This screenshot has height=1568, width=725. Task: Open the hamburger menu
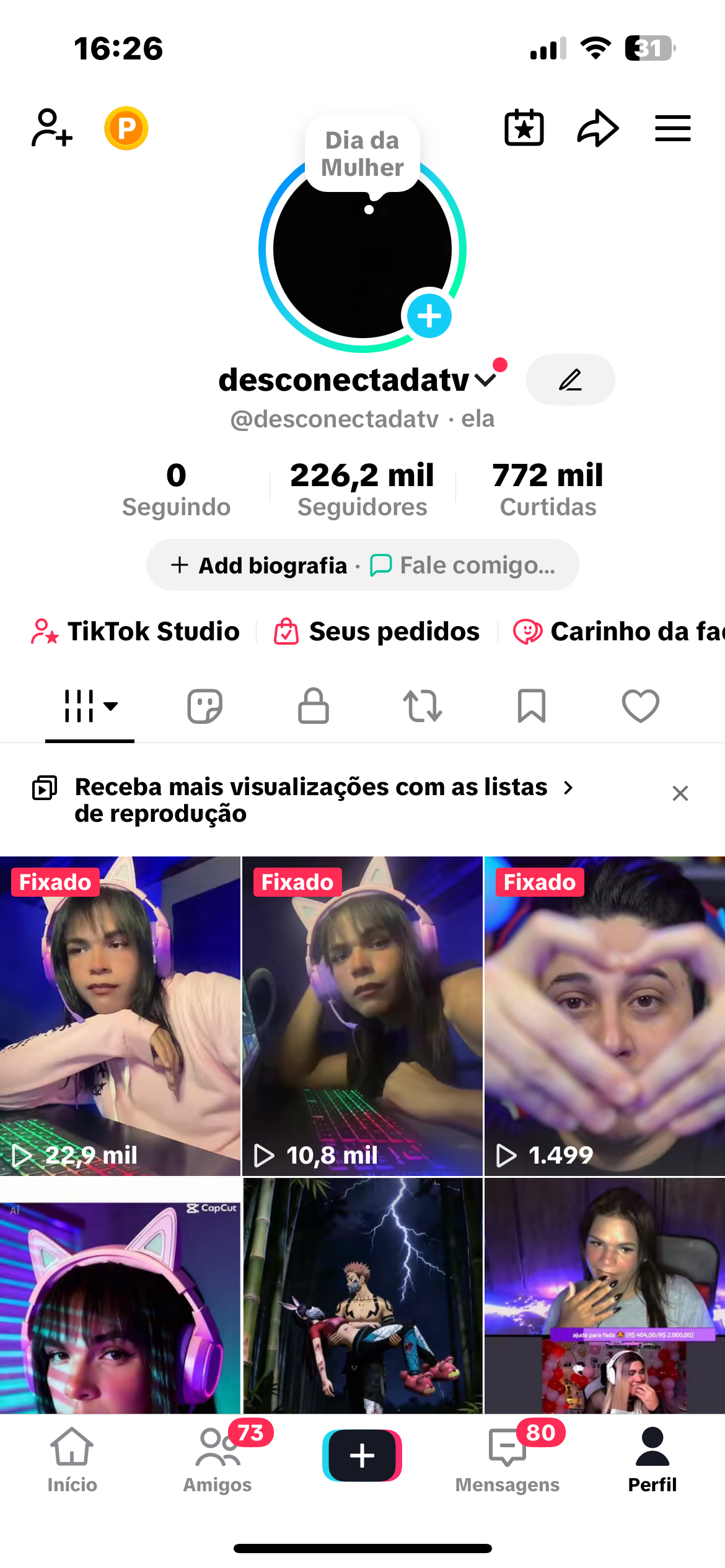(673, 128)
